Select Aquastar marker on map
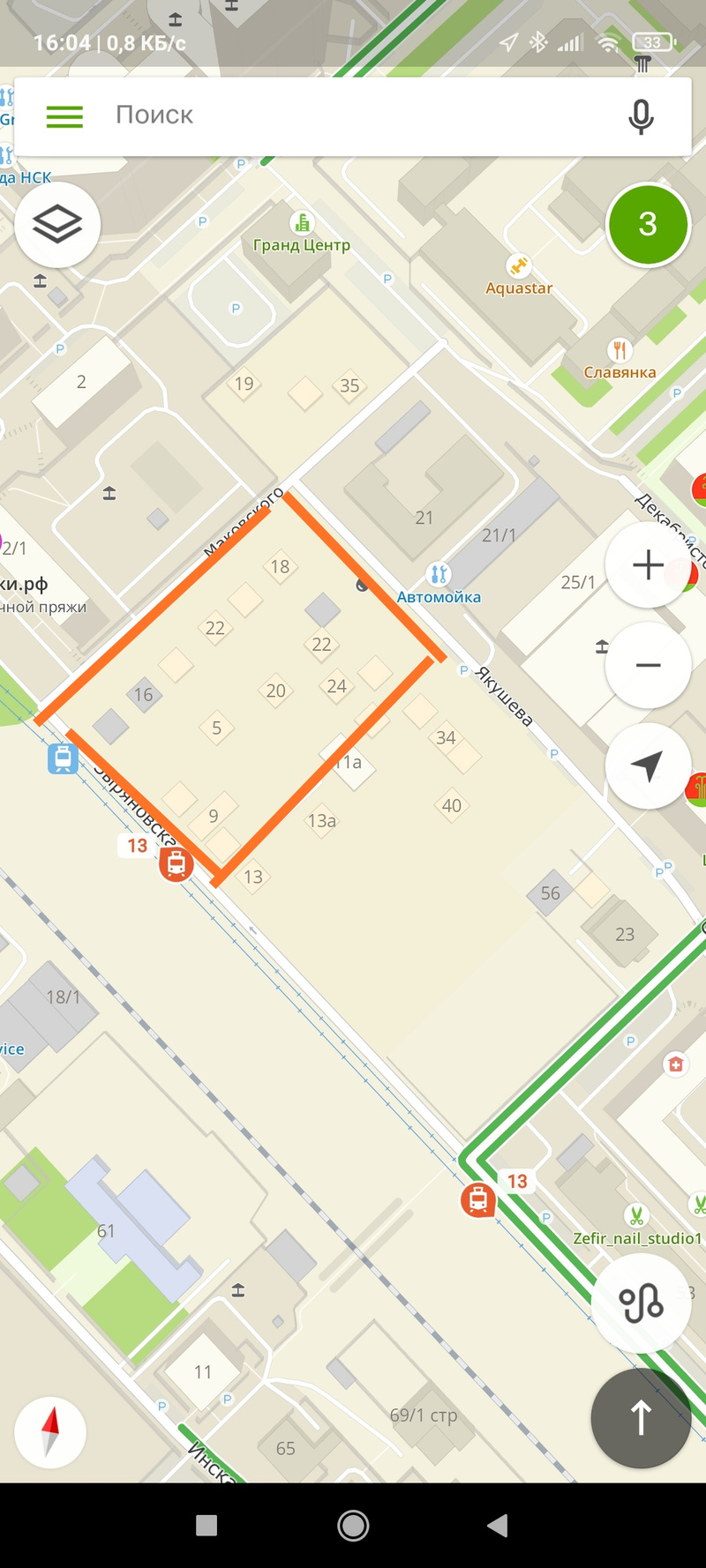706x1568 pixels. 518,265
